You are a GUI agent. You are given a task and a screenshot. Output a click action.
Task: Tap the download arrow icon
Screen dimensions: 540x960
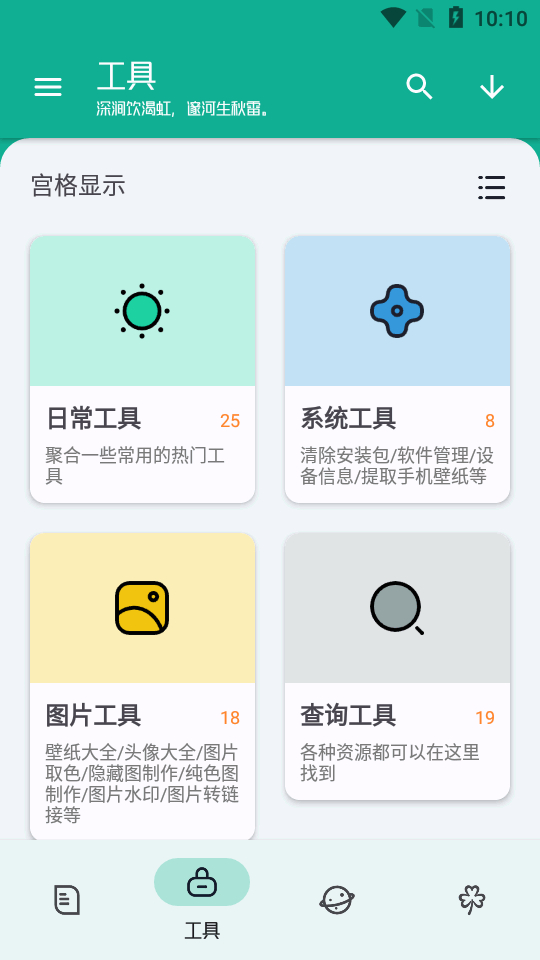[492, 87]
